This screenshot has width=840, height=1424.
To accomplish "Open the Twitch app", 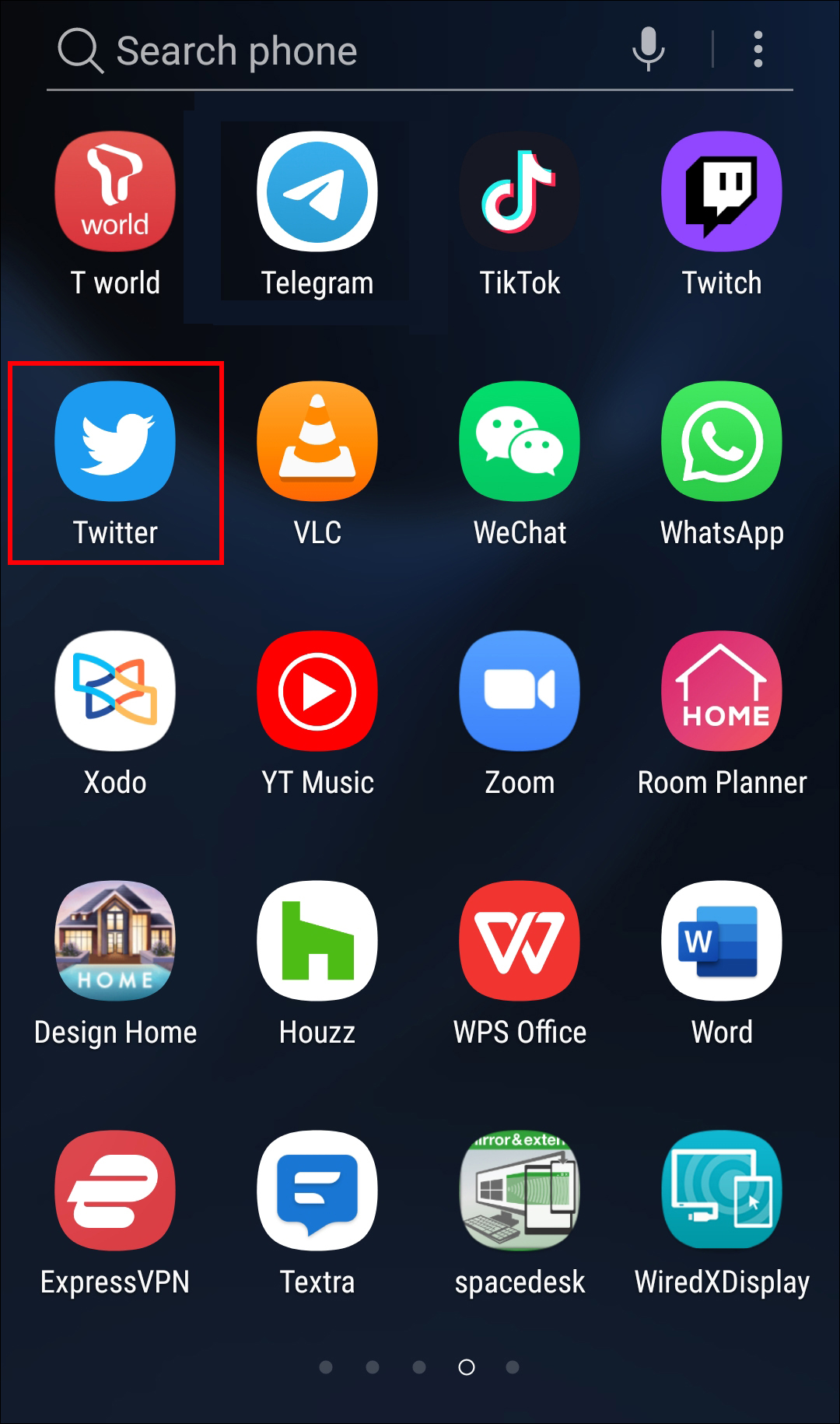I will (x=722, y=192).
